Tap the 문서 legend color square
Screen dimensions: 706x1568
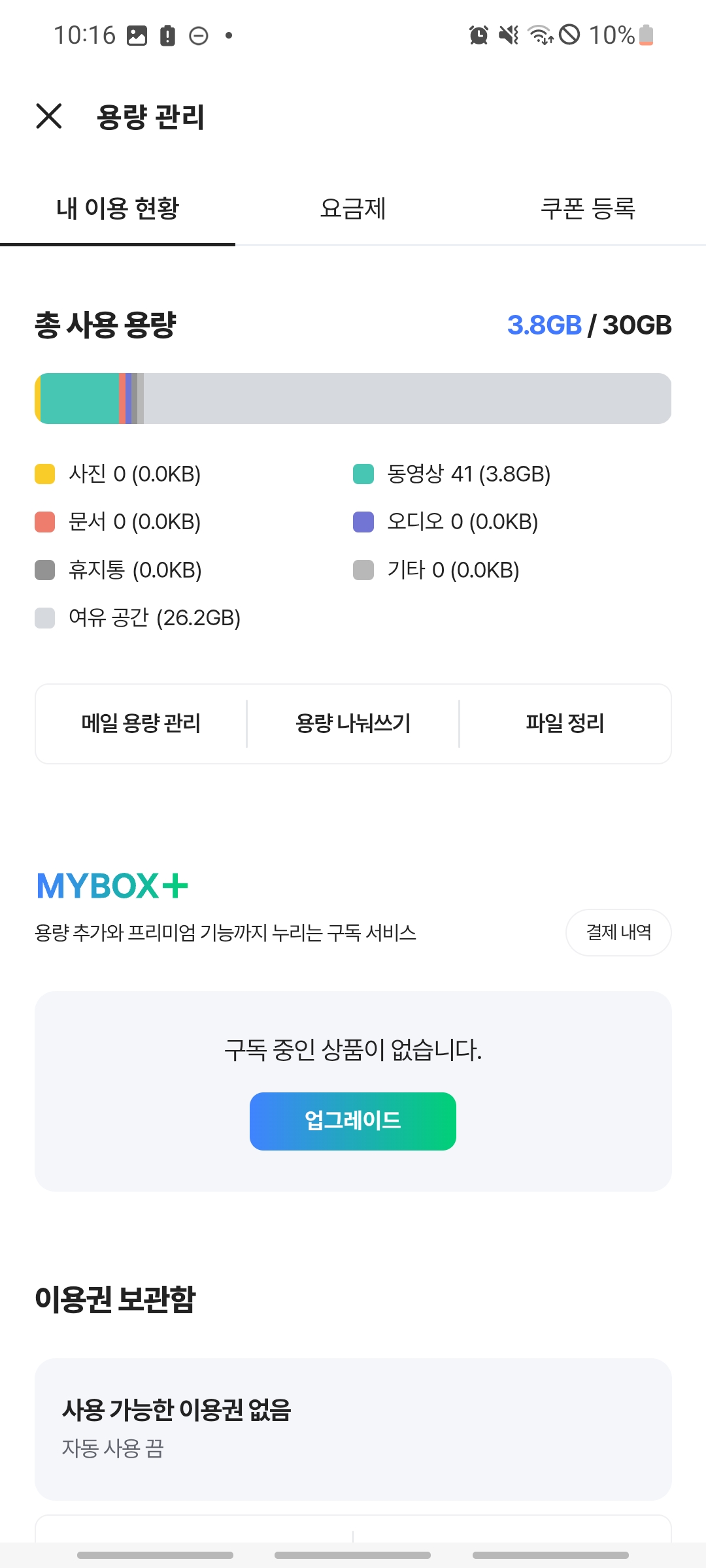[44, 521]
